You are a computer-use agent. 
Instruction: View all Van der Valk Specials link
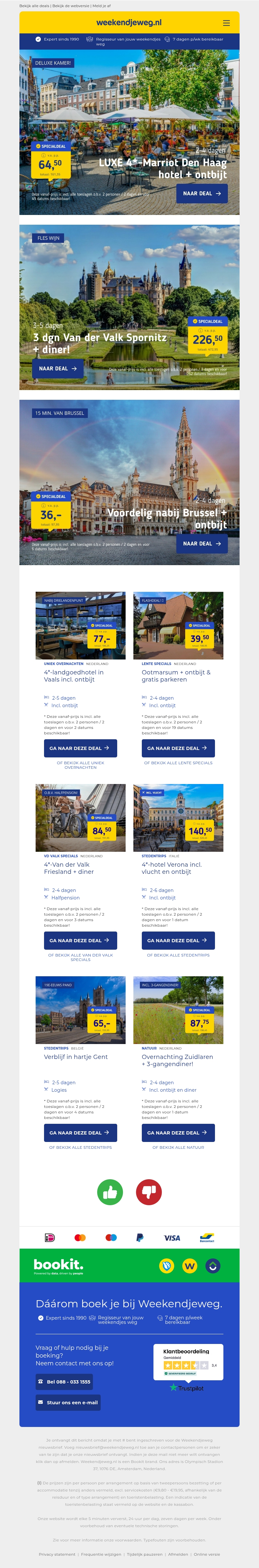[x=80, y=957]
